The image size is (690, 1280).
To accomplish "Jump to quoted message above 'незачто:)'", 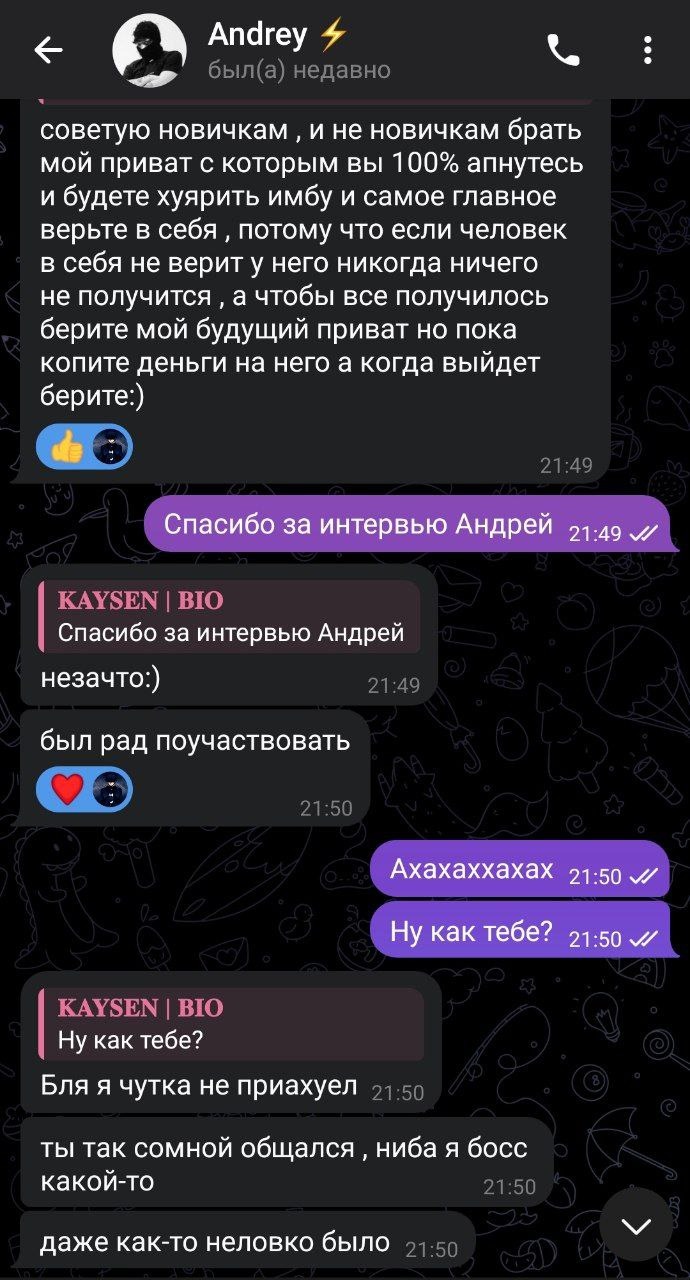I will pos(230,616).
